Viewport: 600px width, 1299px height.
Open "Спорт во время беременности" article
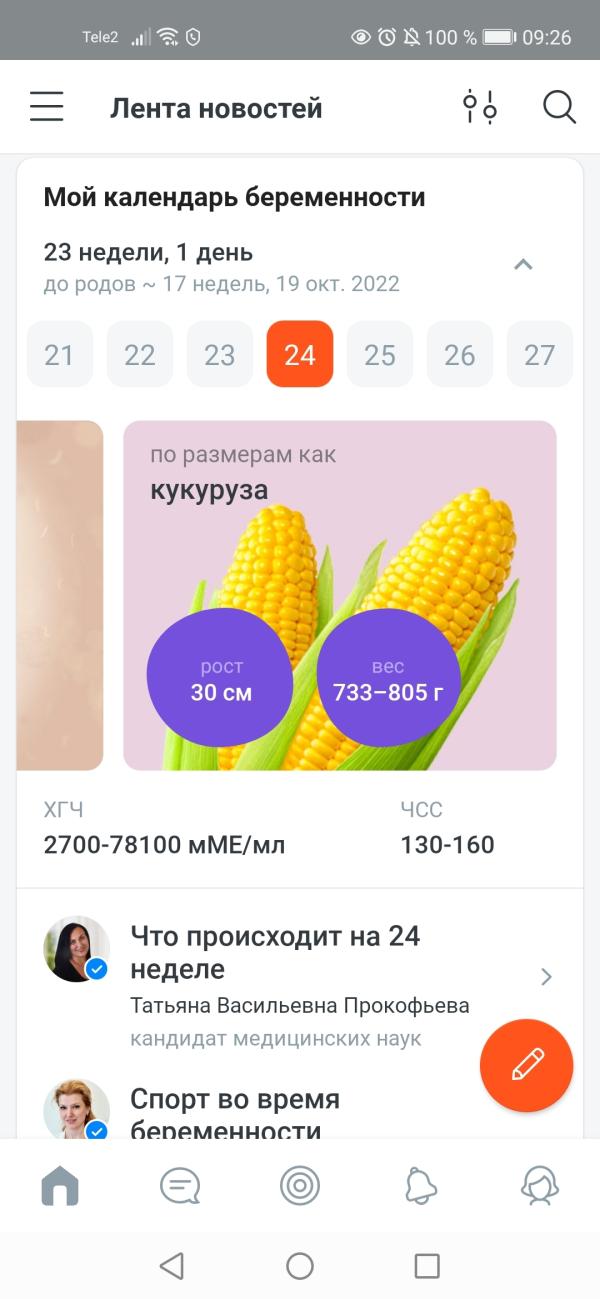[x=235, y=1114]
